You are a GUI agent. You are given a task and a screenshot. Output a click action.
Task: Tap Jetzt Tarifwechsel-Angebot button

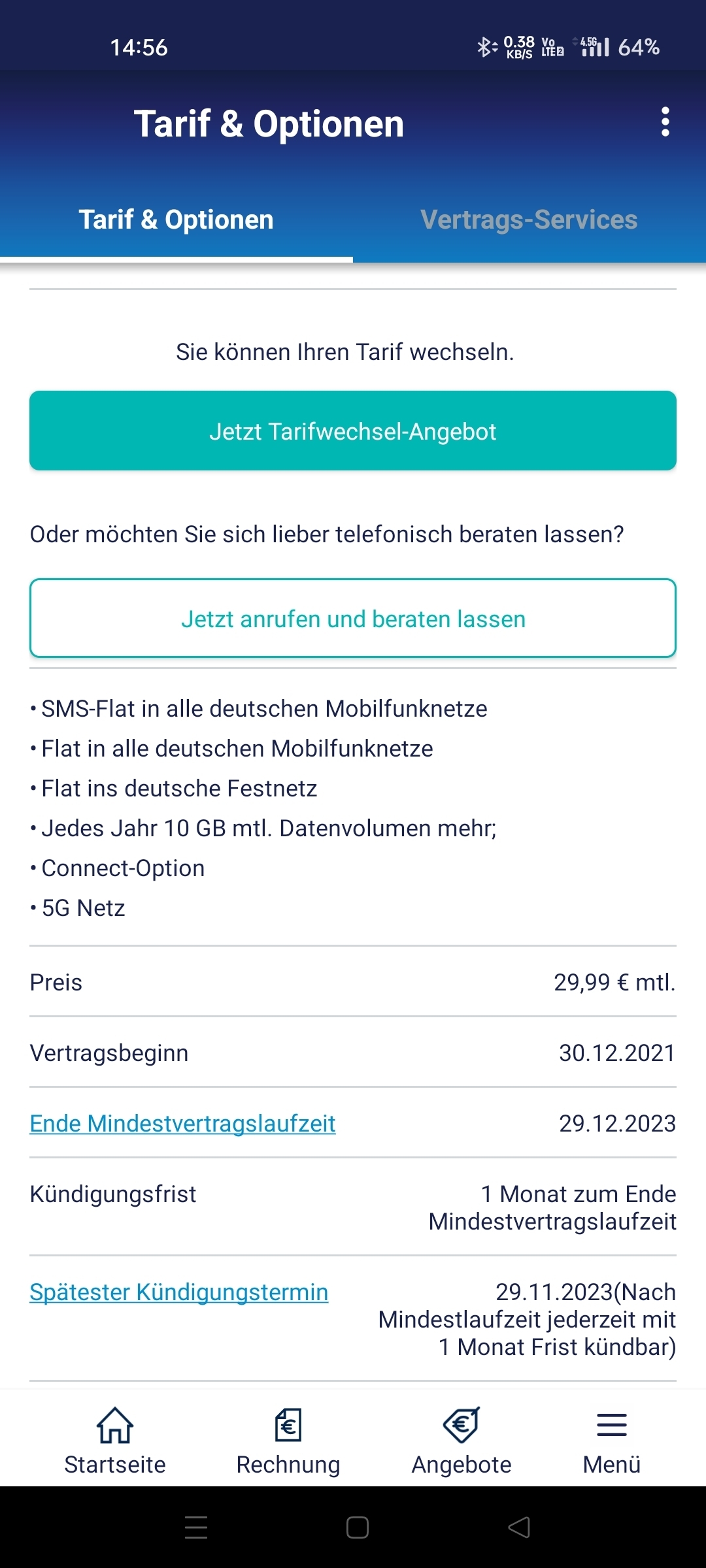click(x=353, y=431)
